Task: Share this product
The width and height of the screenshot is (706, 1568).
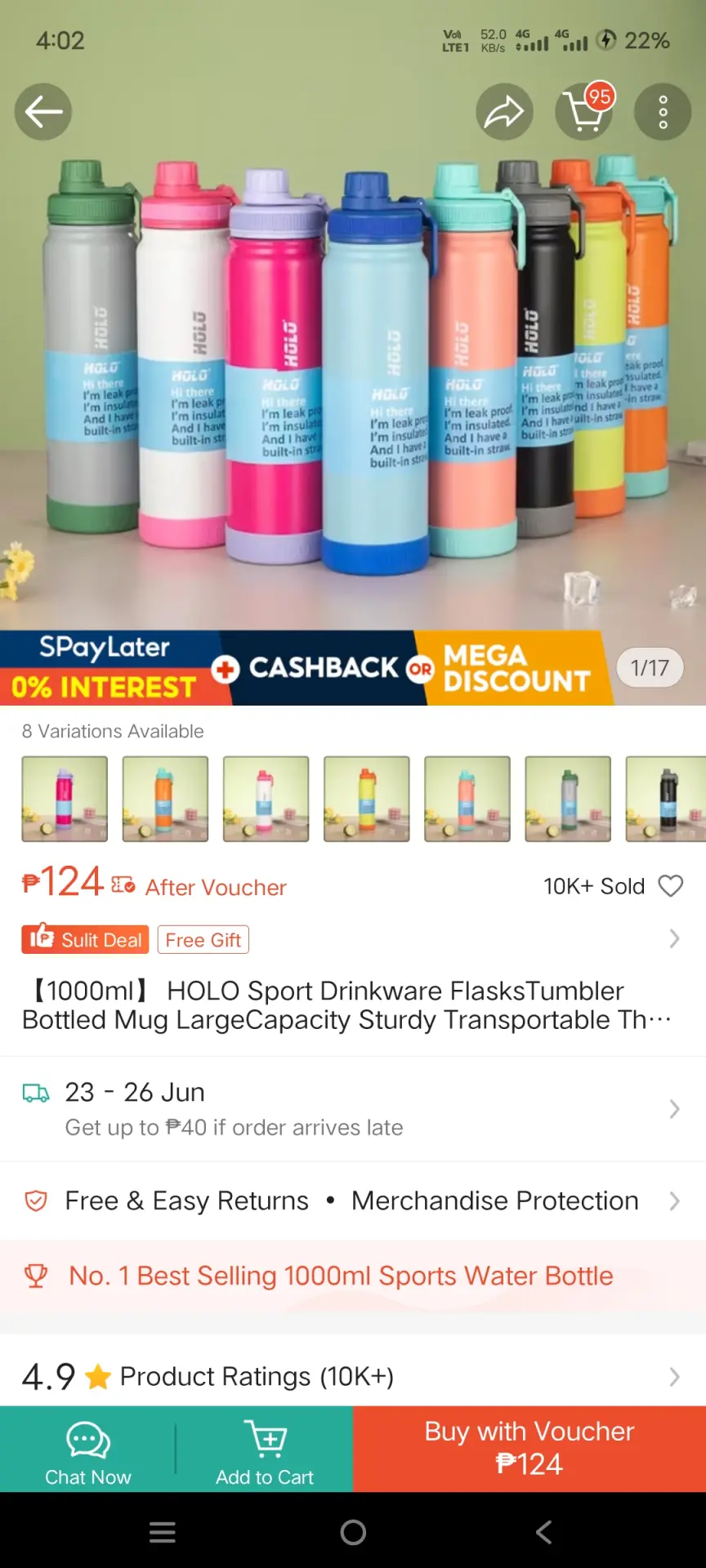Action: point(504,112)
